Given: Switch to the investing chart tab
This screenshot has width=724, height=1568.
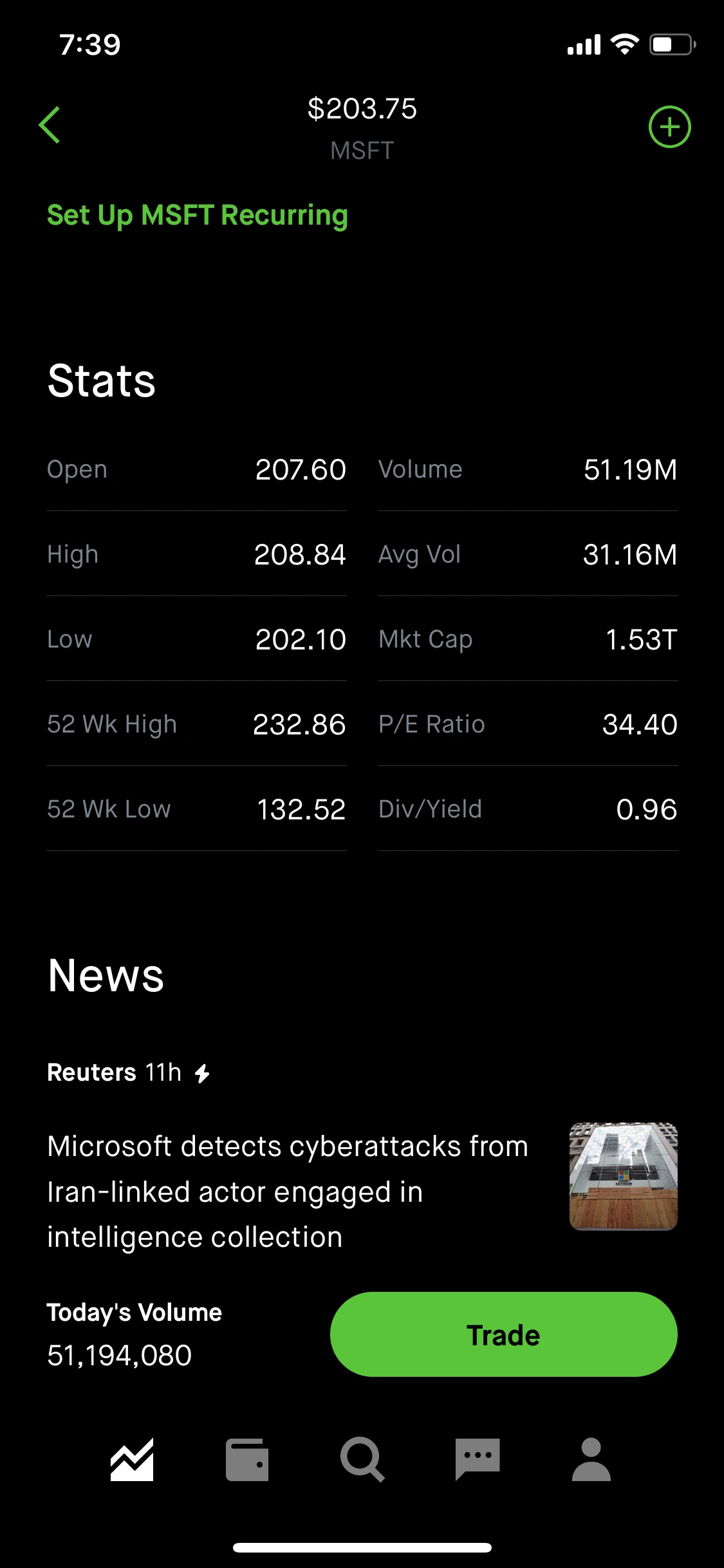Looking at the screenshot, I should 132,1459.
